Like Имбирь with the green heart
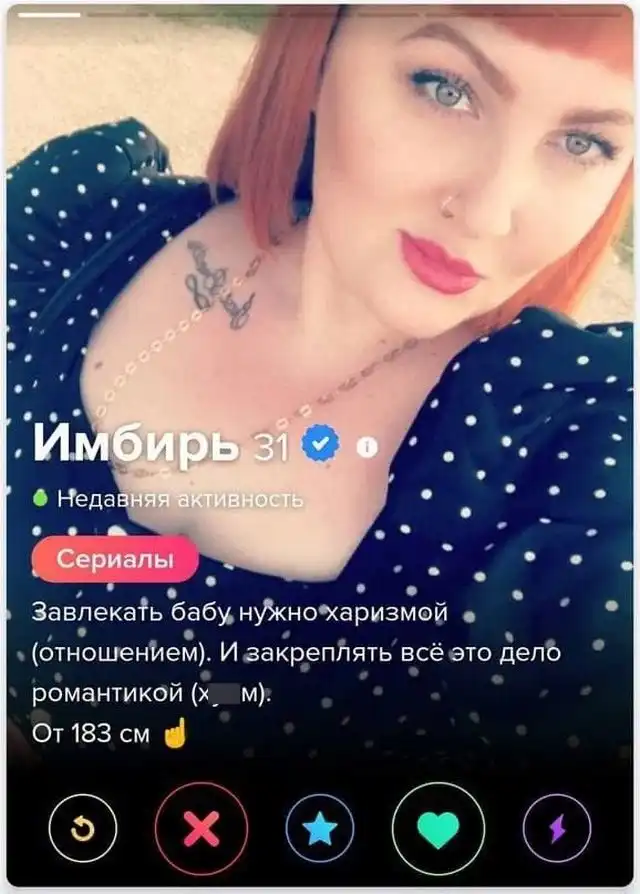The height and width of the screenshot is (894, 640). (x=437, y=828)
